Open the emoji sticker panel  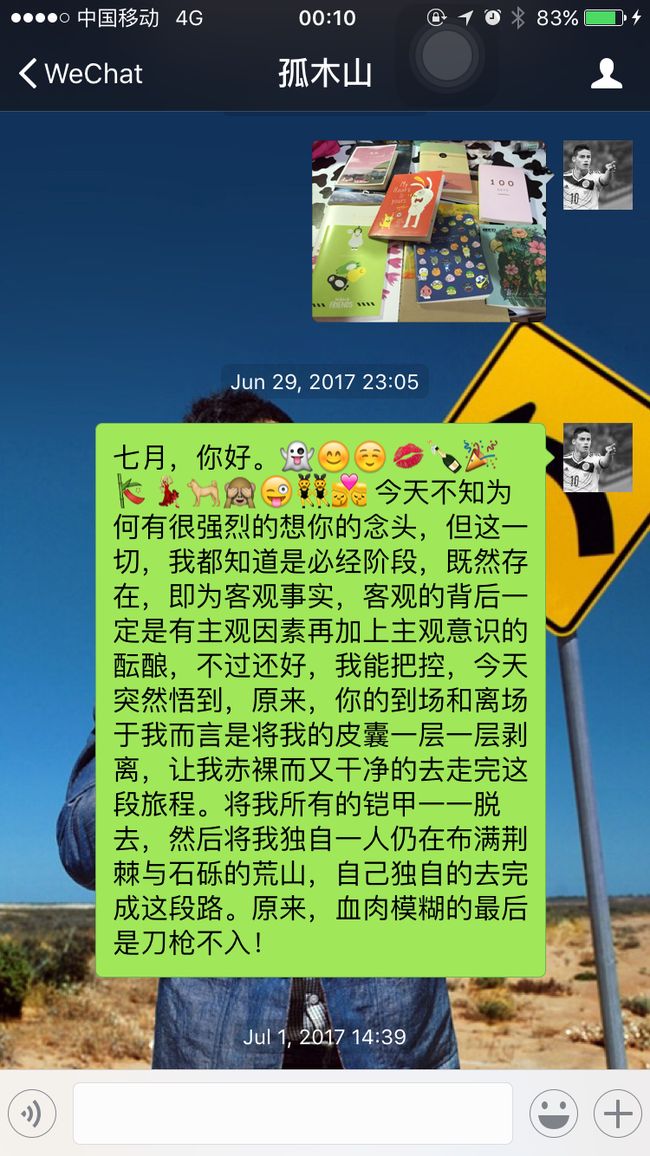[553, 1113]
